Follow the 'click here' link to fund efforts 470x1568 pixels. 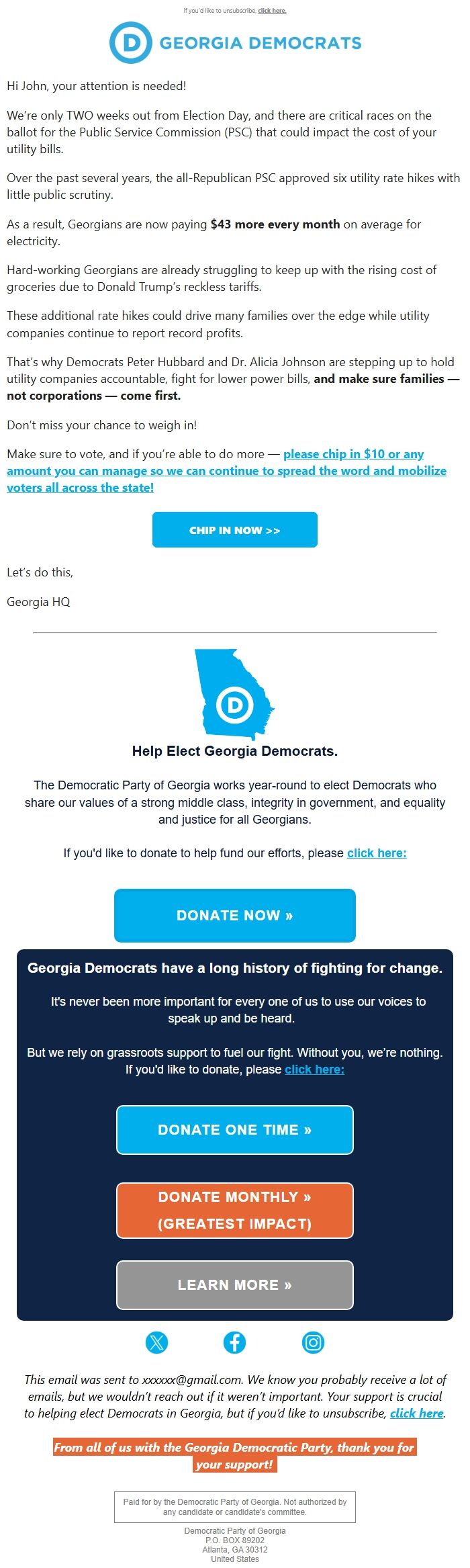[377, 853]
